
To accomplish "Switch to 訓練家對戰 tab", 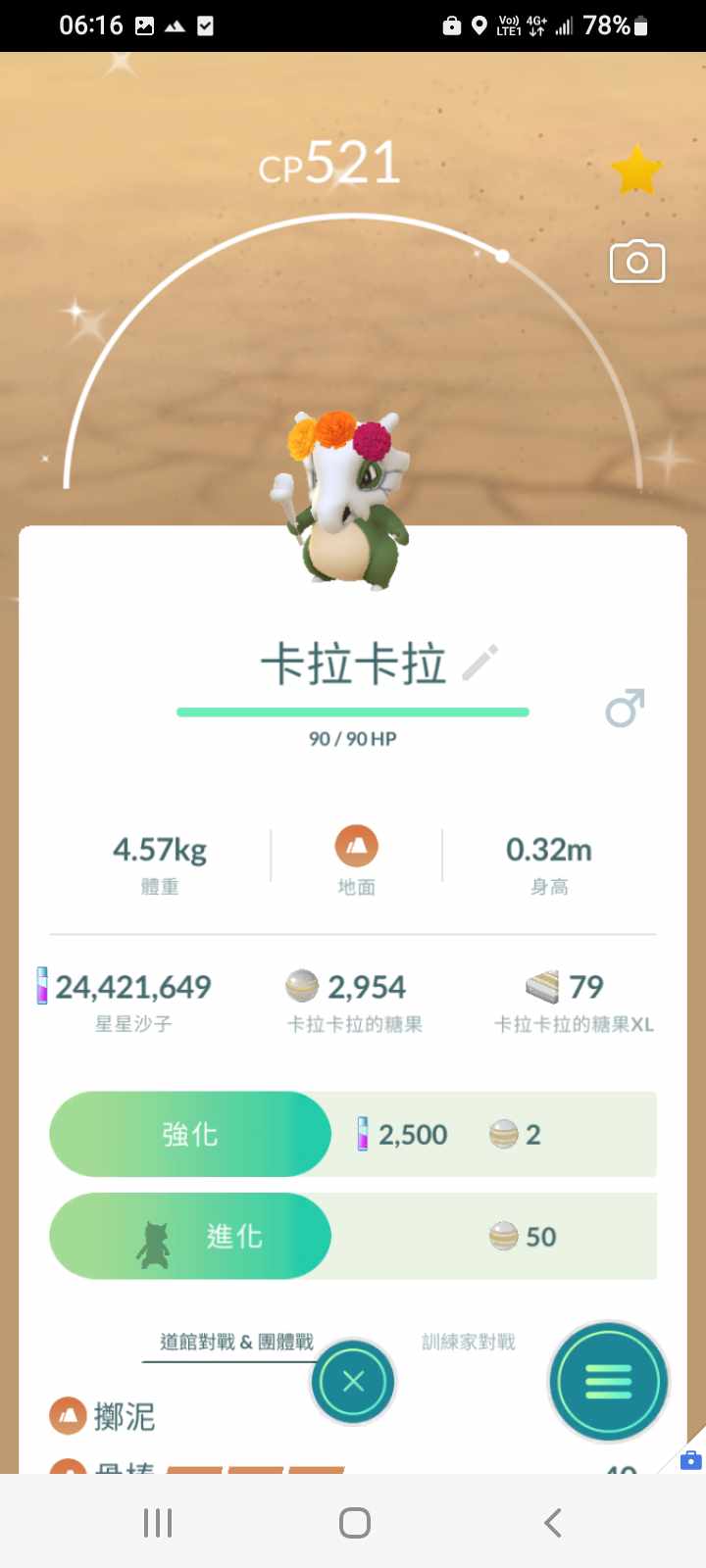I will (469, 1342).
